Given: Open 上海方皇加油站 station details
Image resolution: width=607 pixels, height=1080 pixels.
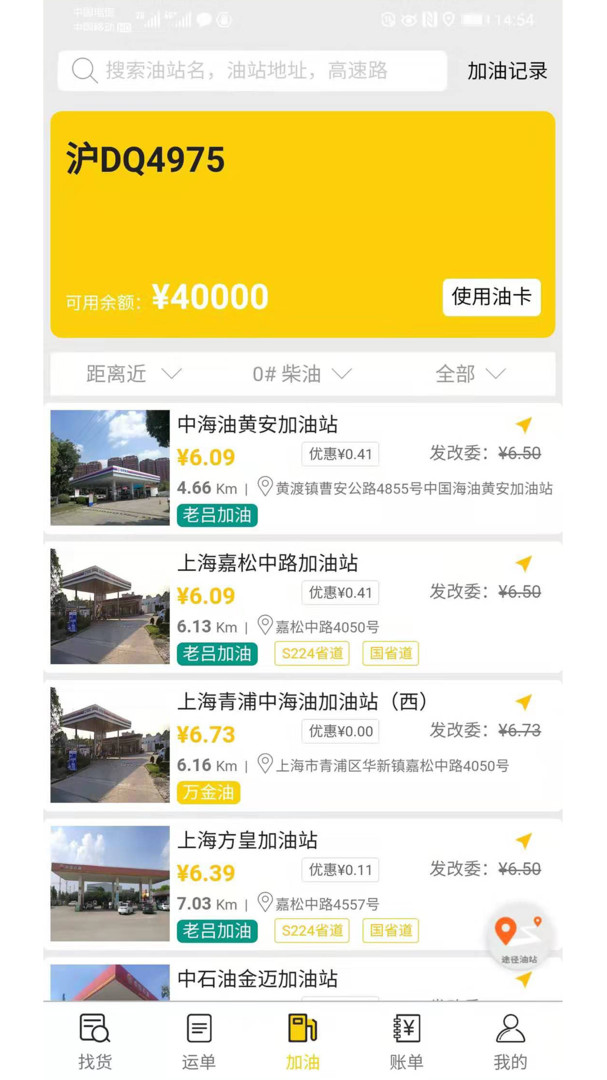Looking at the screenshot, I should 248,840.
